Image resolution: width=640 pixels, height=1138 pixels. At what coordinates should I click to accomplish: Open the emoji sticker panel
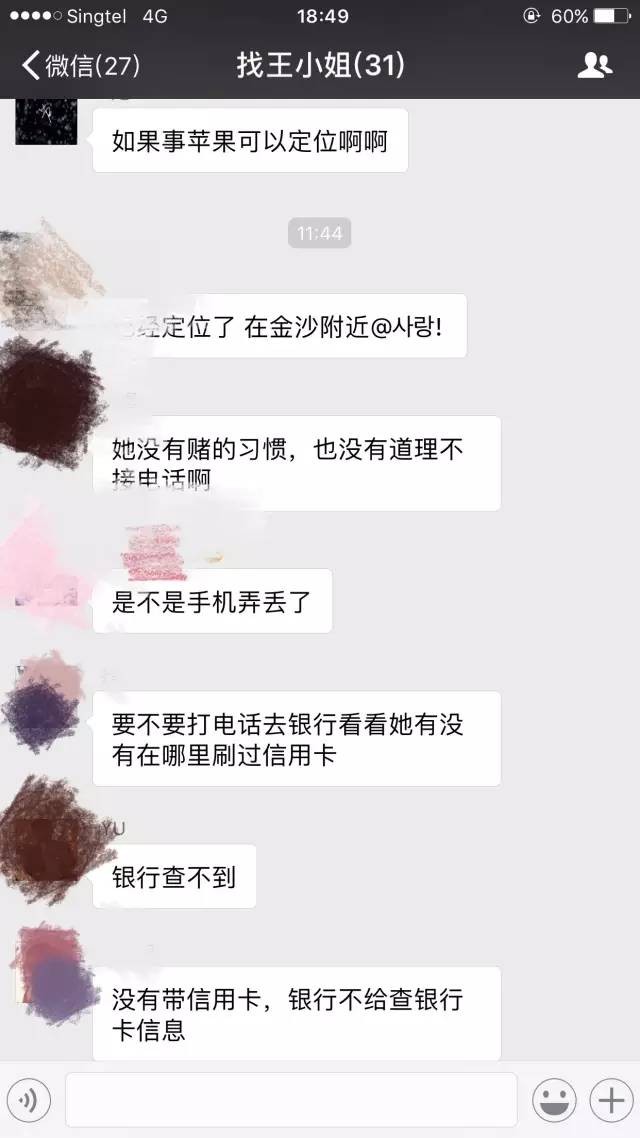pyautogui.click(x=555, y=1101)
